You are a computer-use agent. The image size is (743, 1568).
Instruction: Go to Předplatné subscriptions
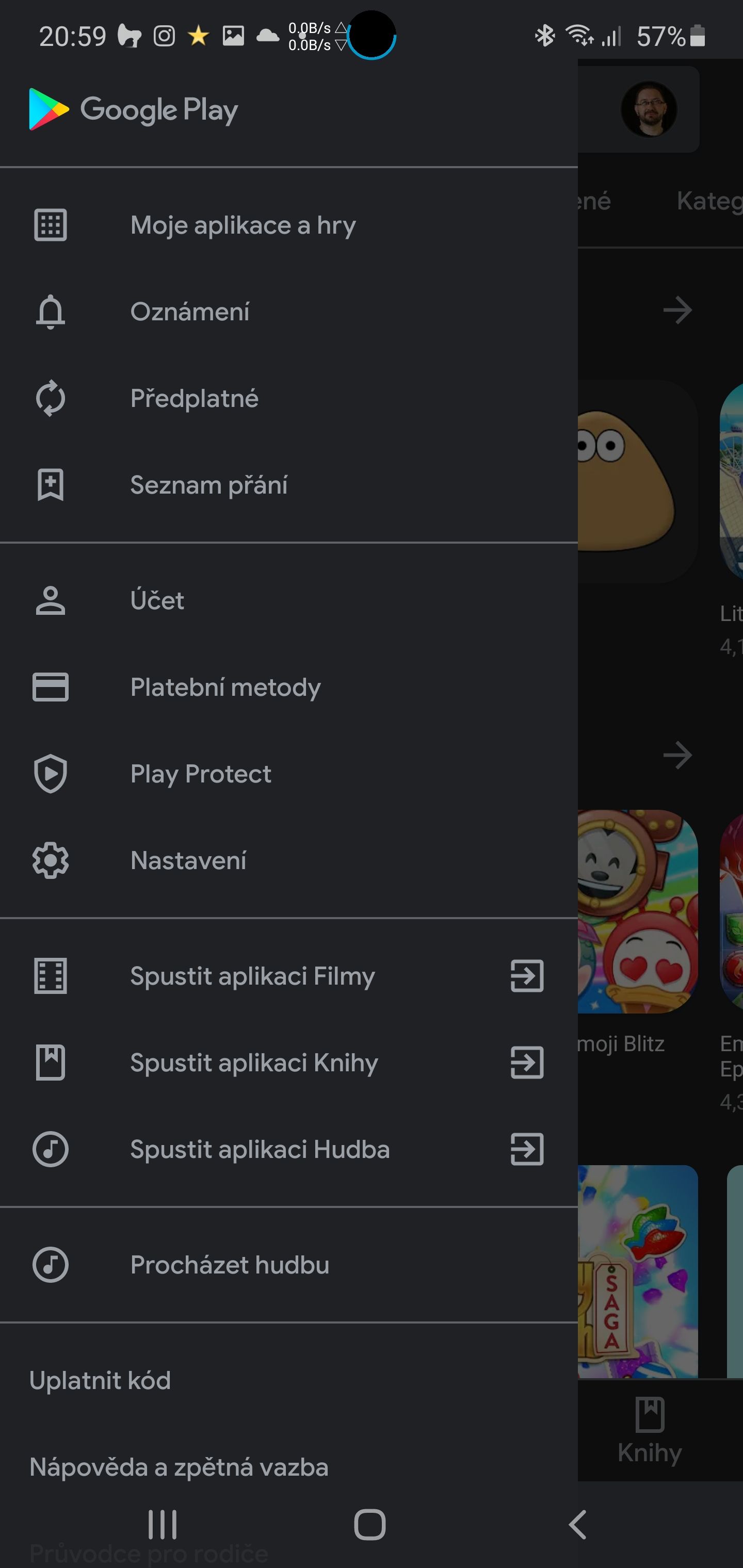[195, 399]
